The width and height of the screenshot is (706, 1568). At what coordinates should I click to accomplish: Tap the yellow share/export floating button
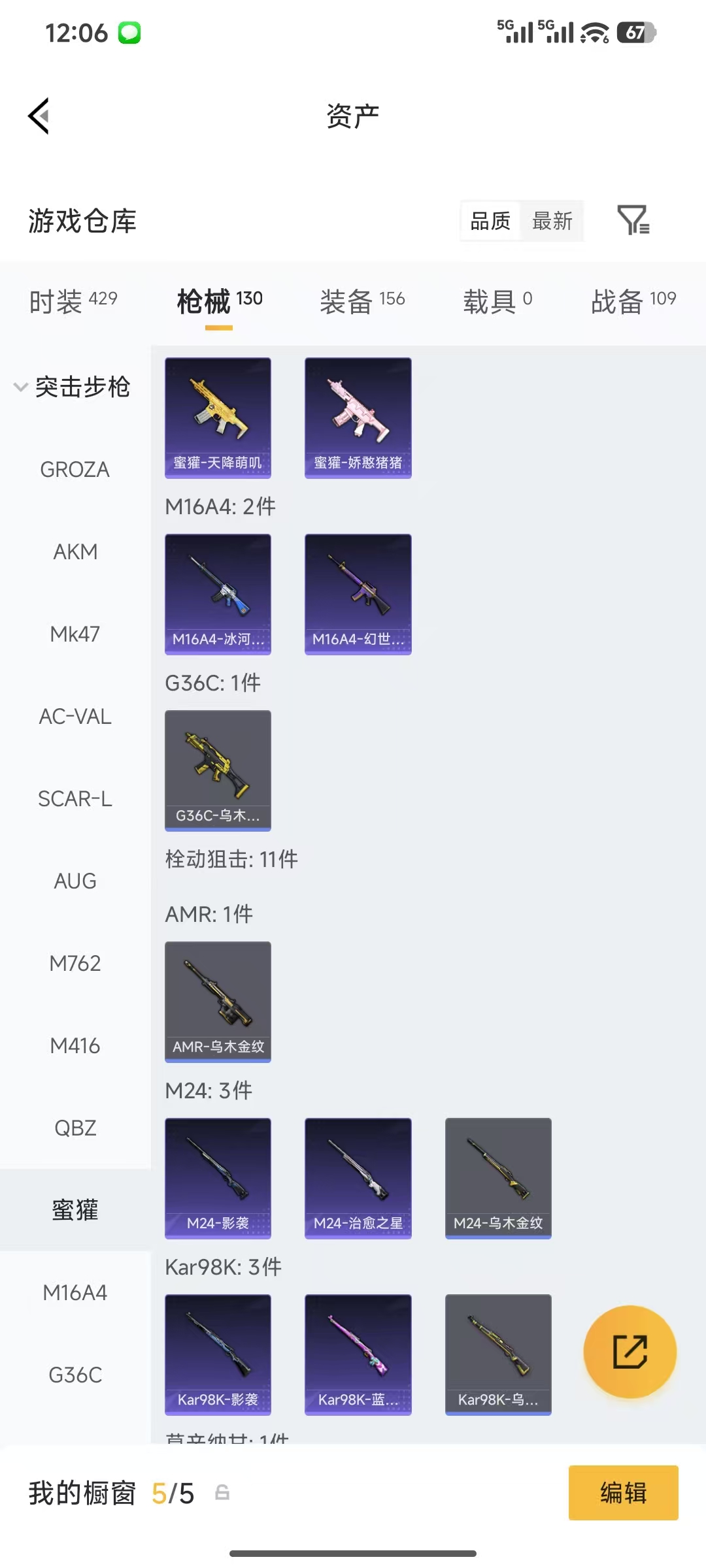[630, 1352]
